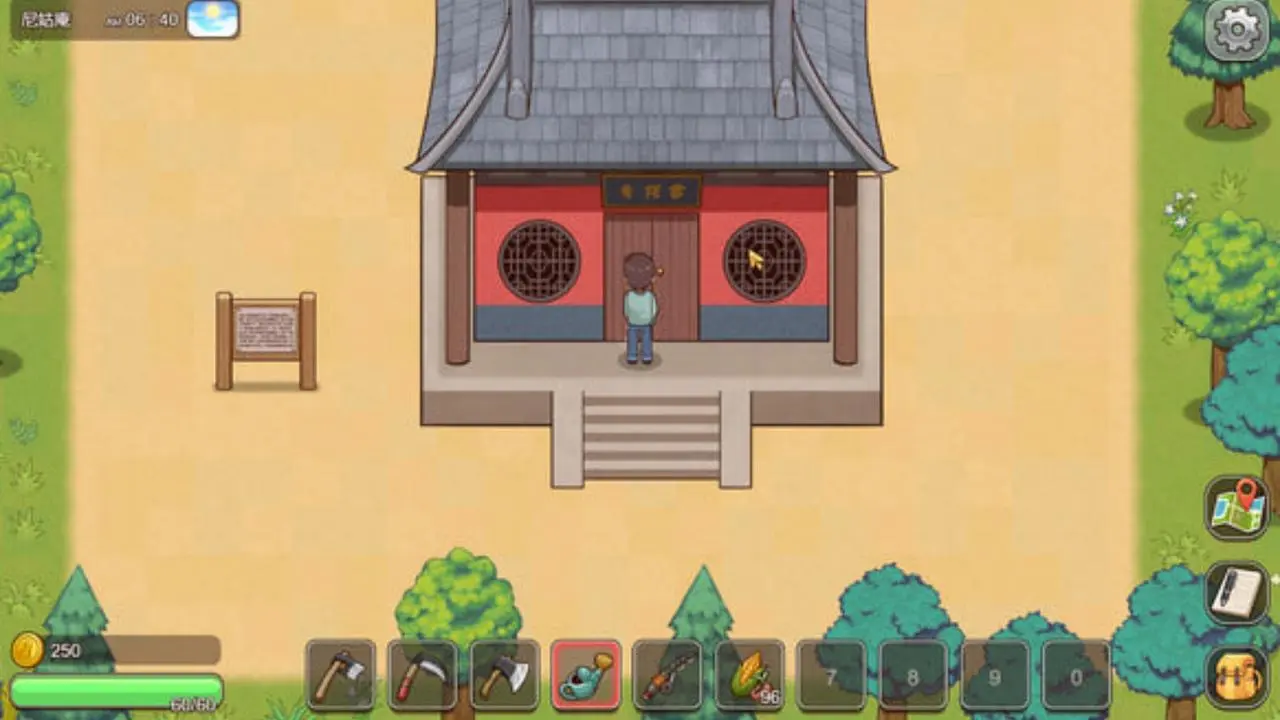Open the world map
This screenshot has width=1280, height=720.
point(1237,508)
